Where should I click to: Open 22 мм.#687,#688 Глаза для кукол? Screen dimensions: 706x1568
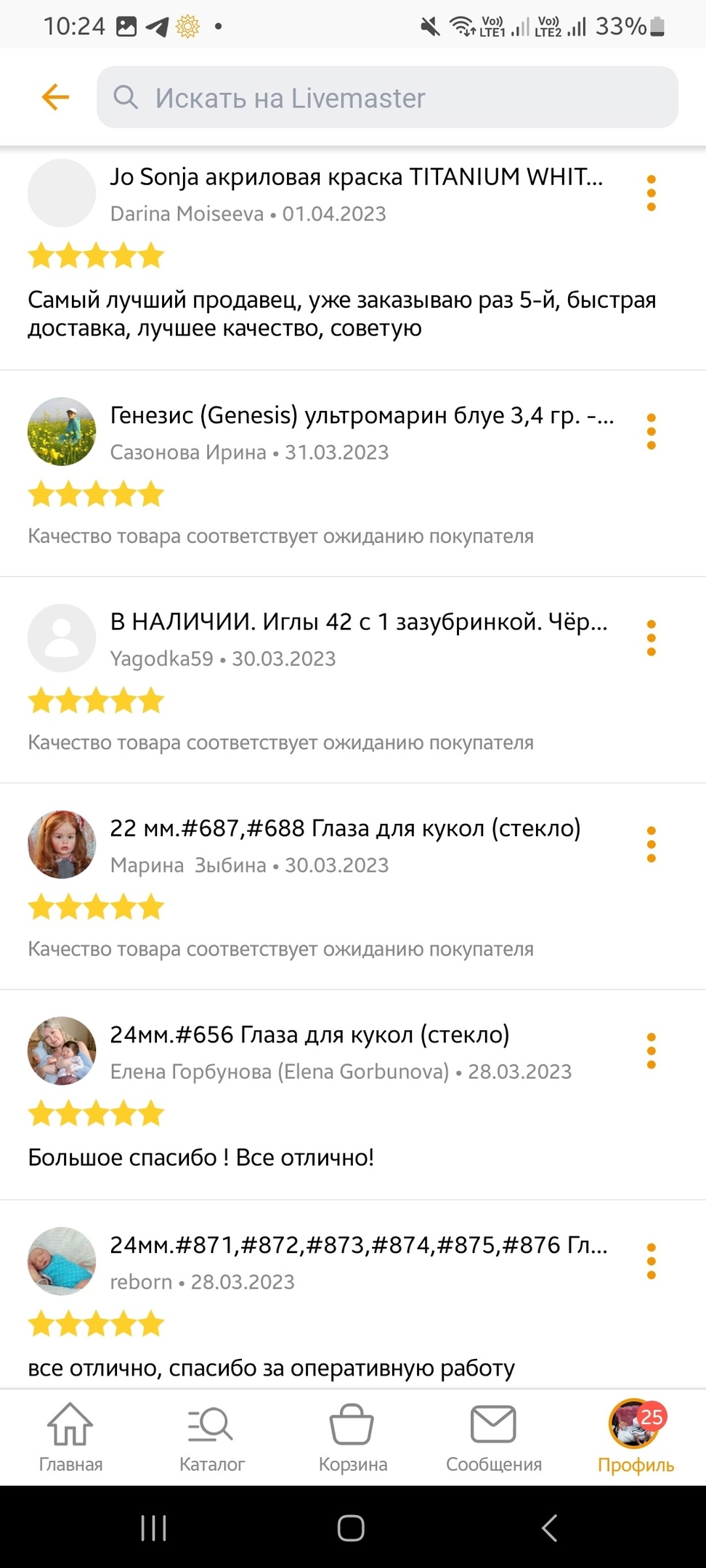click(x=345, y=828)
